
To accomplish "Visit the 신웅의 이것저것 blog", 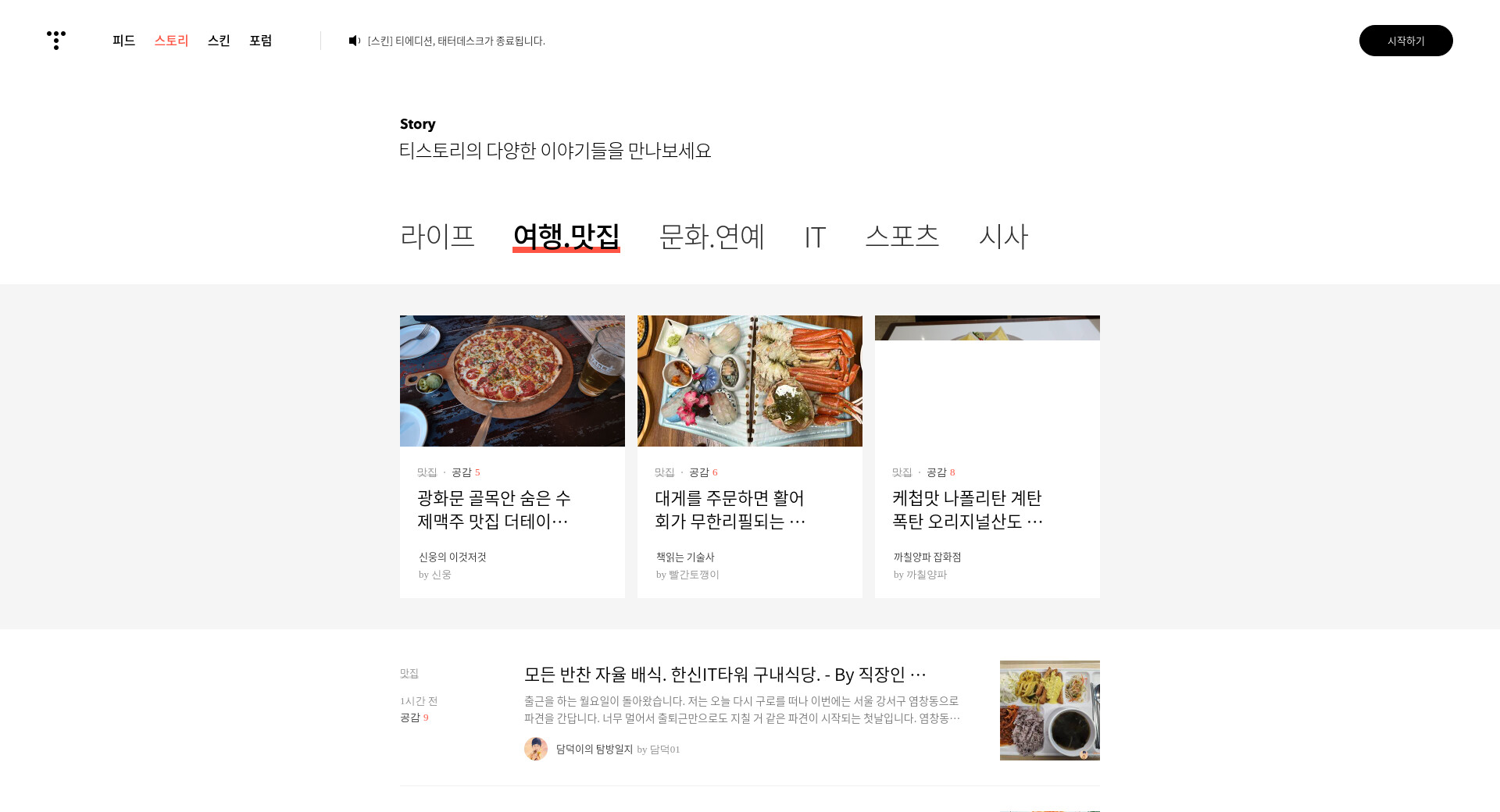I will point(452,557).
